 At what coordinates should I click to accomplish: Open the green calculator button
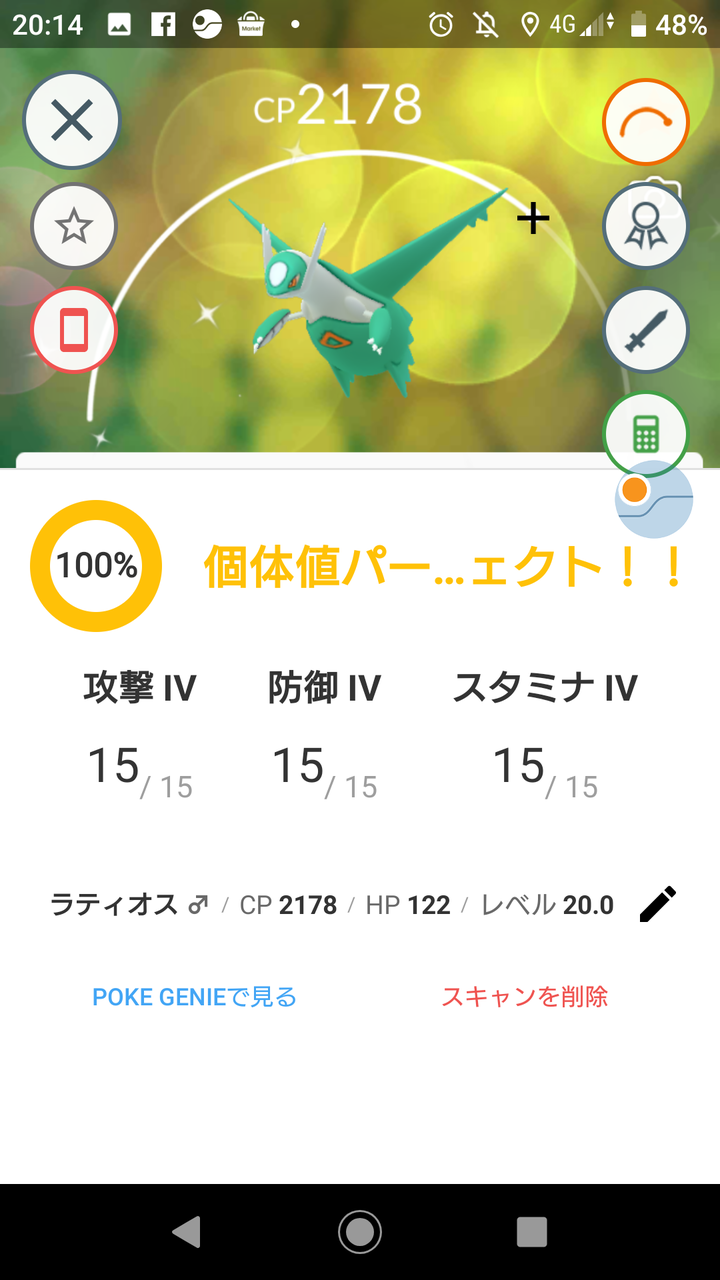pos(645,435)
